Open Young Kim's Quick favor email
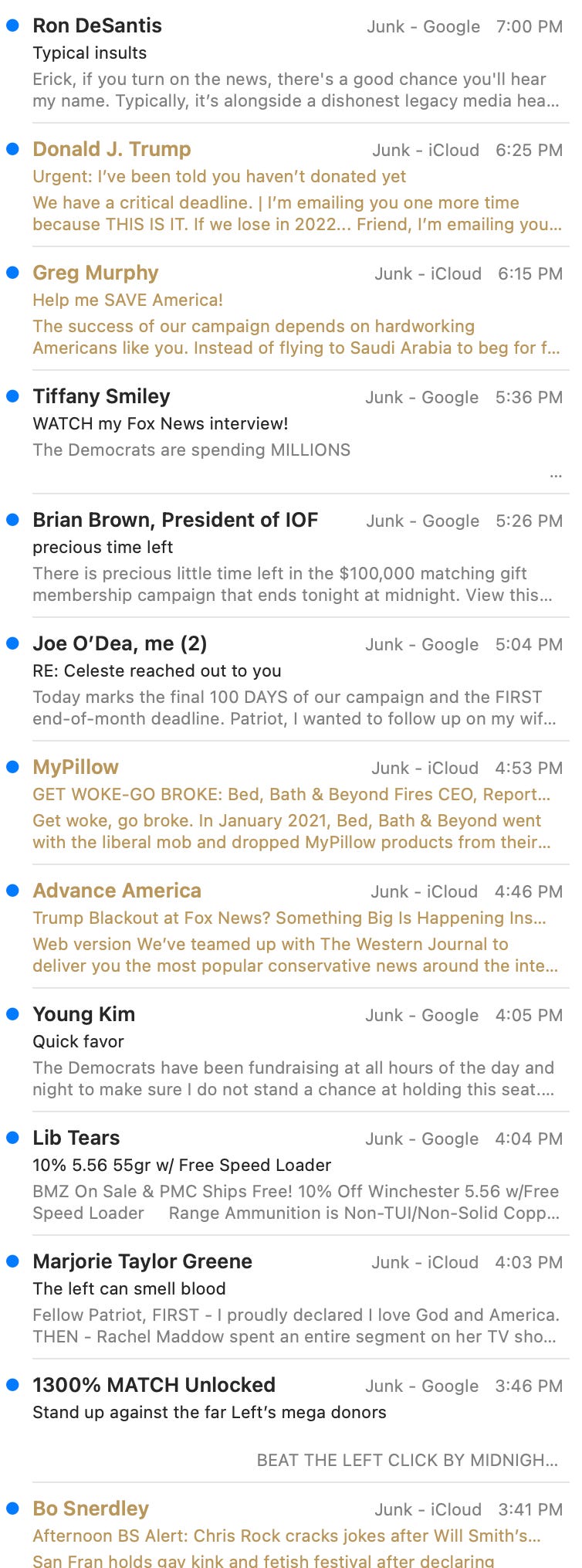The width and height of the screenshot is (582, 1568). [x=293, y=1050]
